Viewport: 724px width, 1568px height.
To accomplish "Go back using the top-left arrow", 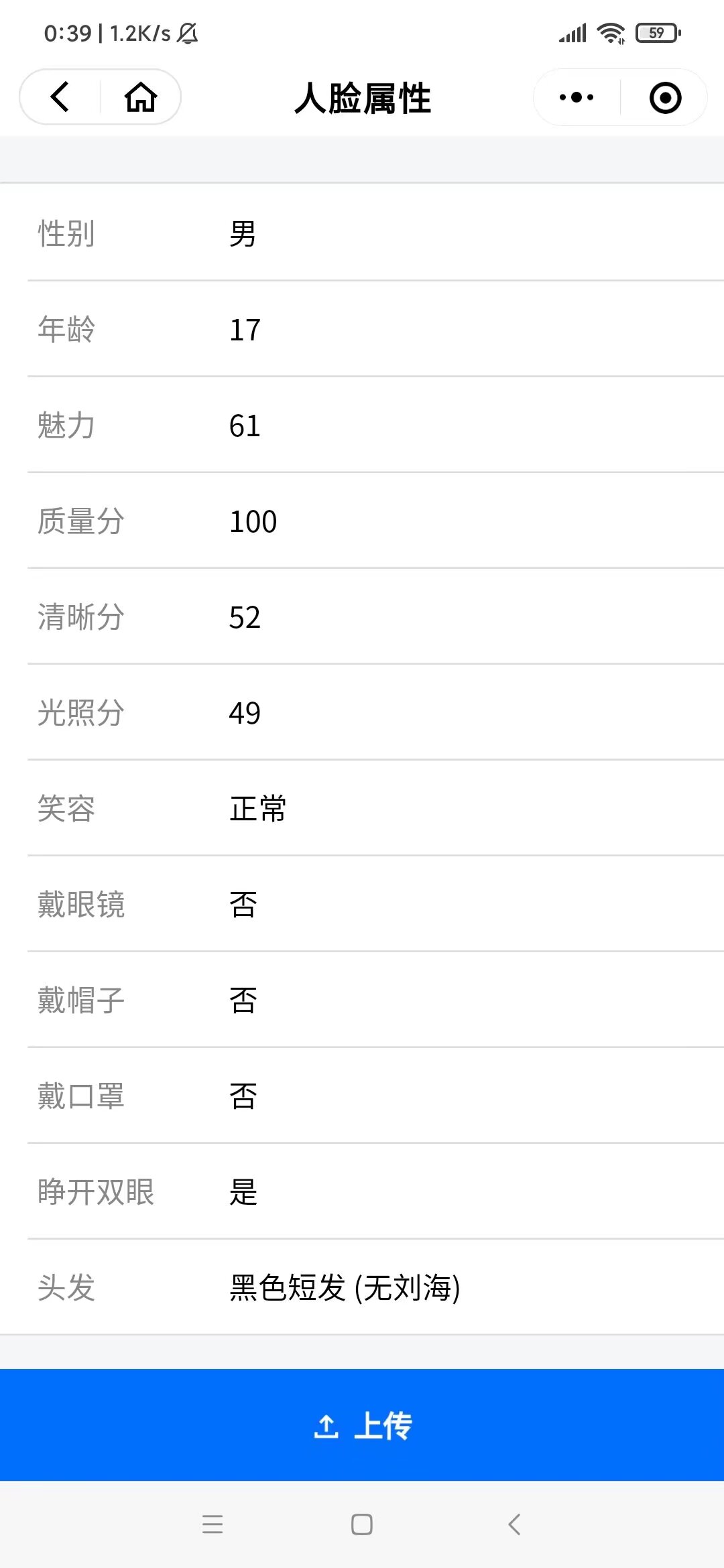I will pos(60,97).
